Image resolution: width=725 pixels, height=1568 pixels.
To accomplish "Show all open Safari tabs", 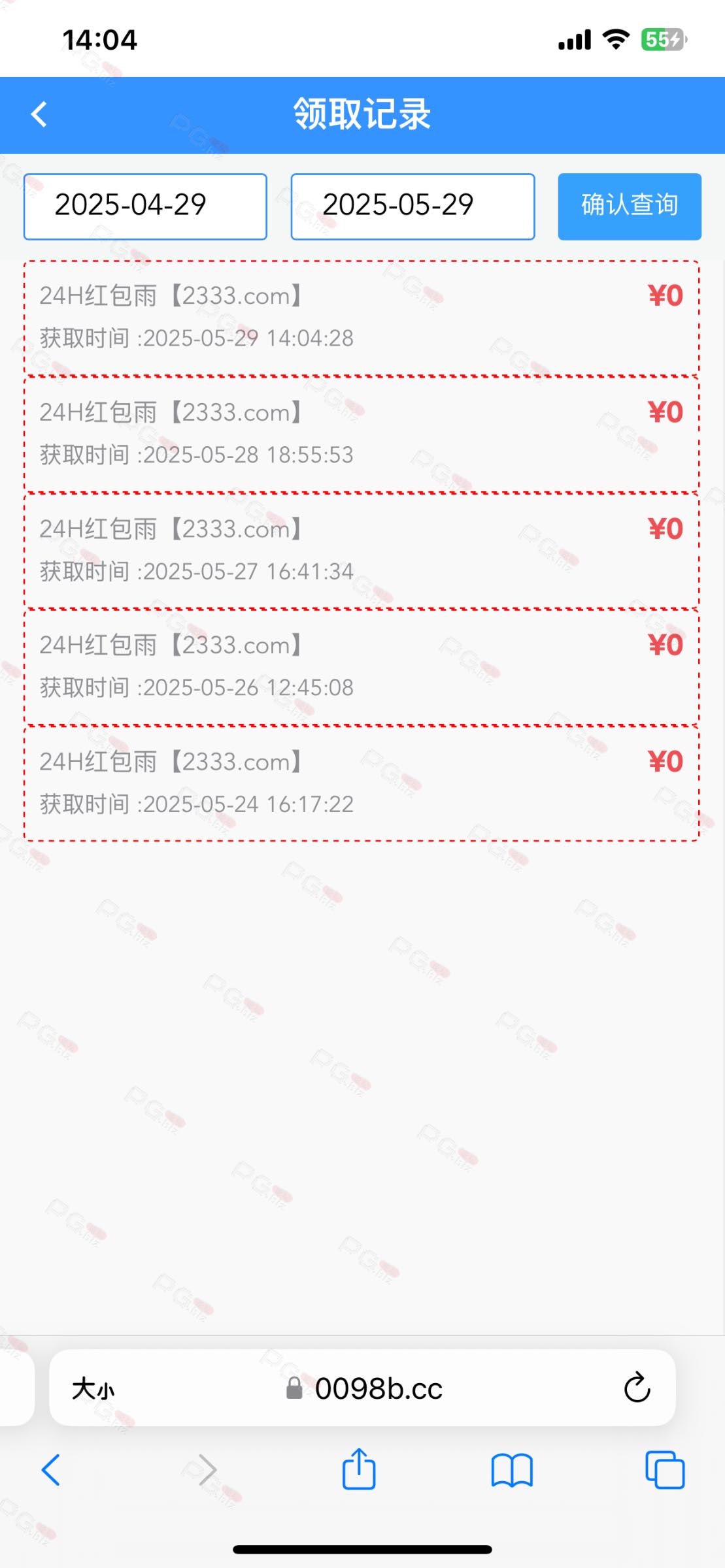I will pos(664,1470).
